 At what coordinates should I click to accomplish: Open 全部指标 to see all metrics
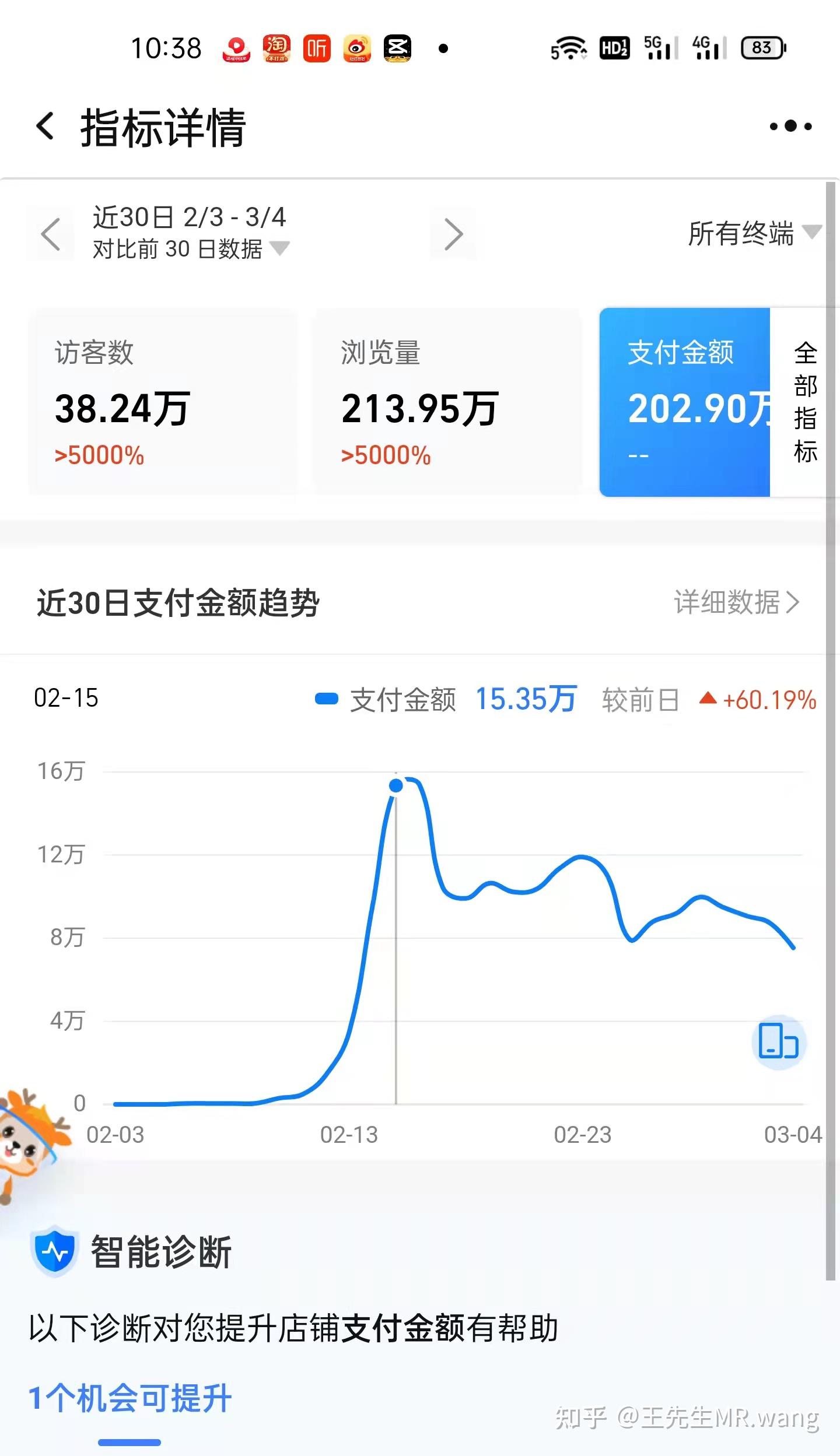click(x=805, y=402)
